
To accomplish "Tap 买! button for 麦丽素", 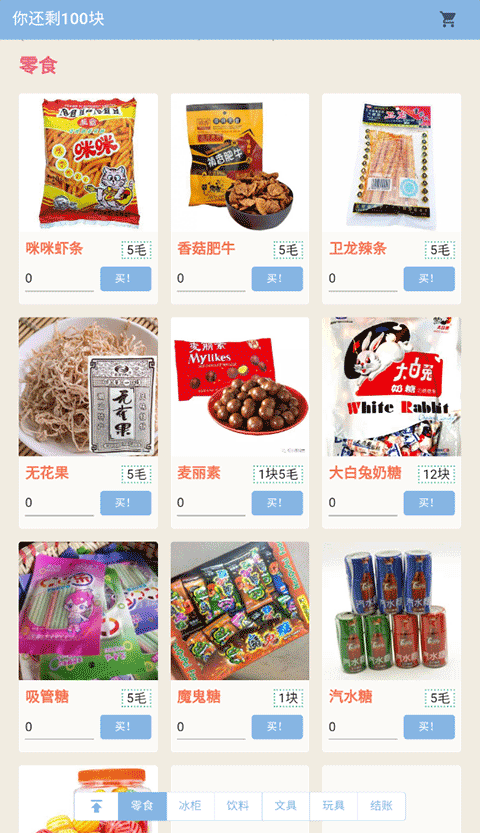I will click(x=277, y=503).
